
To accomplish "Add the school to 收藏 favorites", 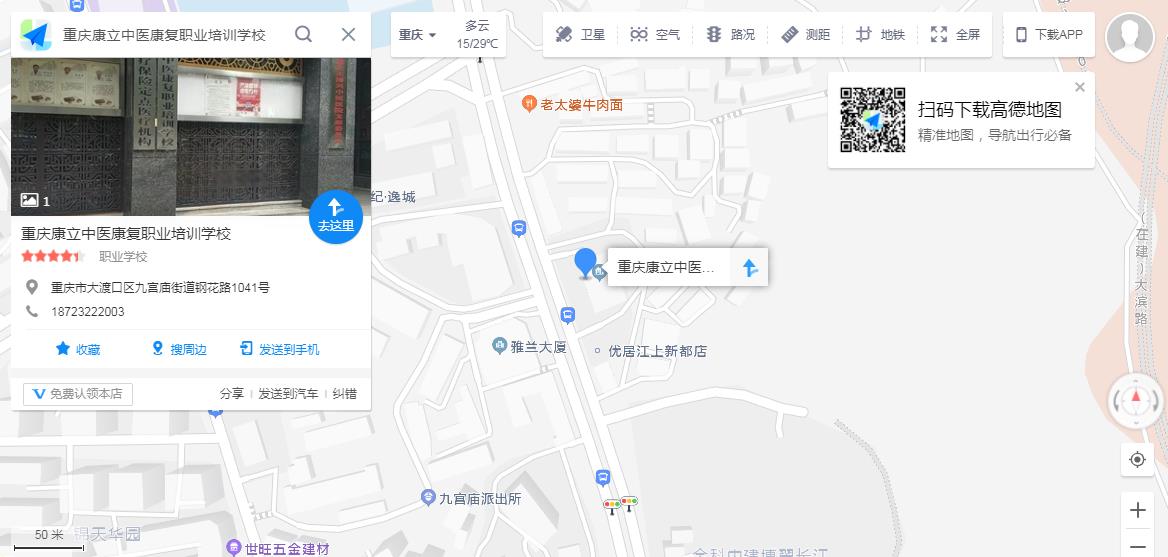I will (78, 349).
